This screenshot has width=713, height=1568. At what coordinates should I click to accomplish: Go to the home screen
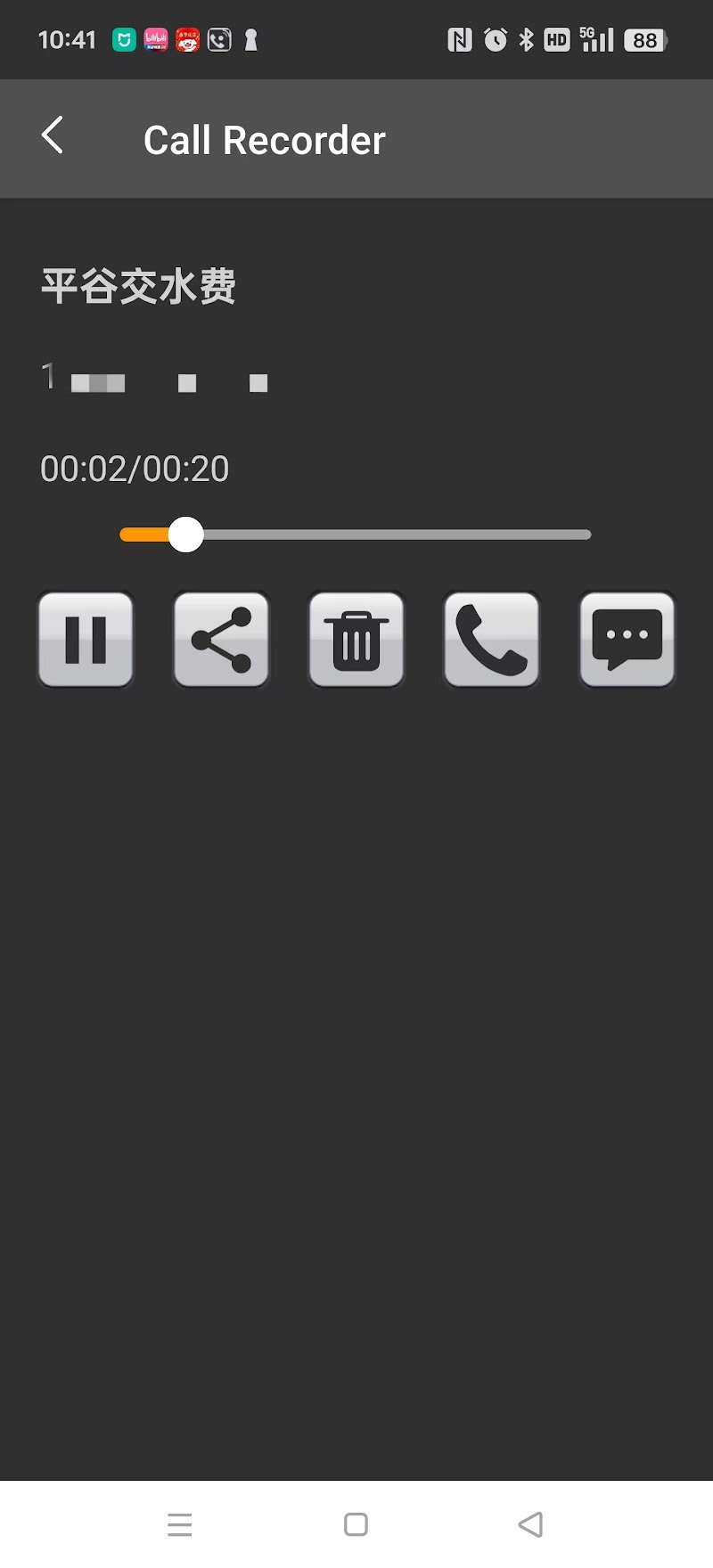point(356,1524)
